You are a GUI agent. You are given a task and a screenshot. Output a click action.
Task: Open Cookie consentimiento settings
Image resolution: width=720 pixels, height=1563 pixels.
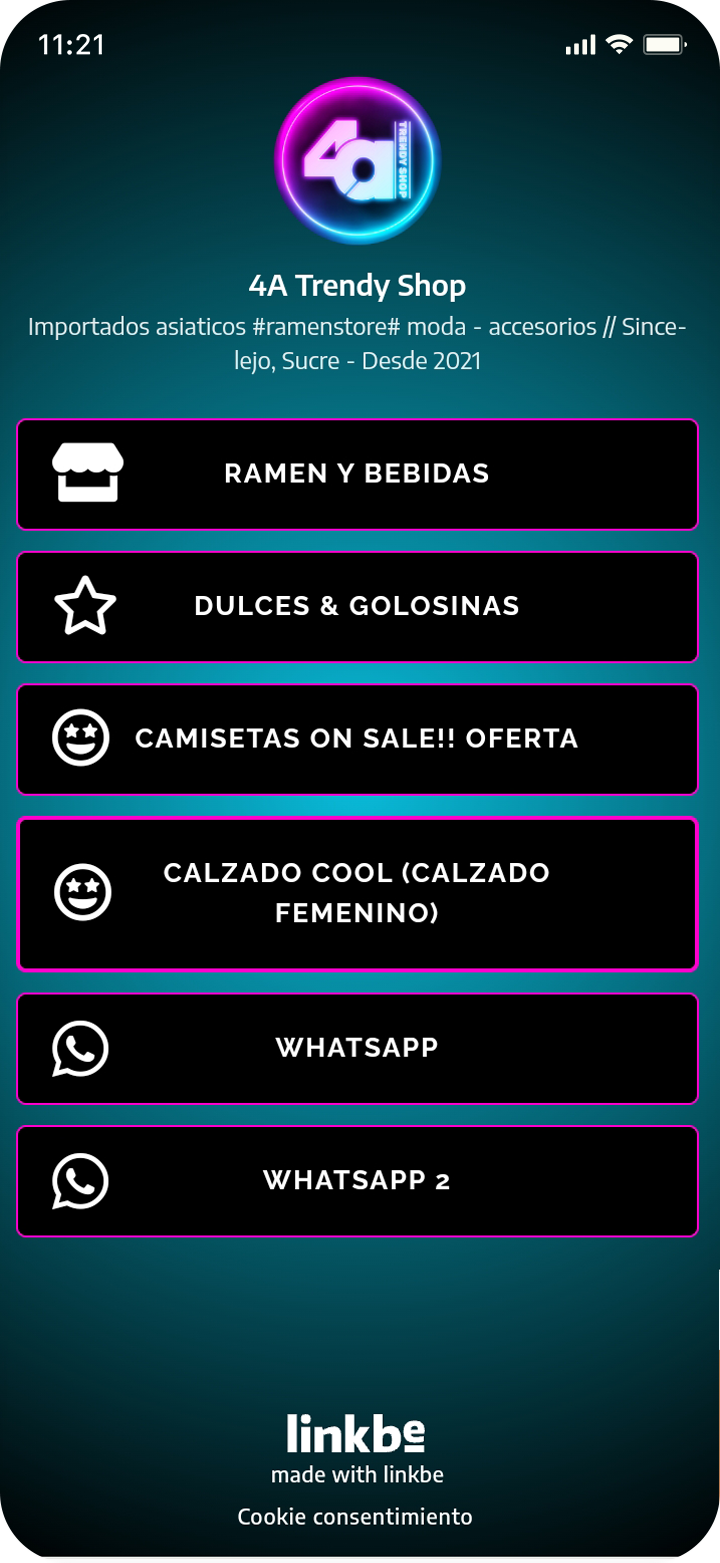point(355,1516)
